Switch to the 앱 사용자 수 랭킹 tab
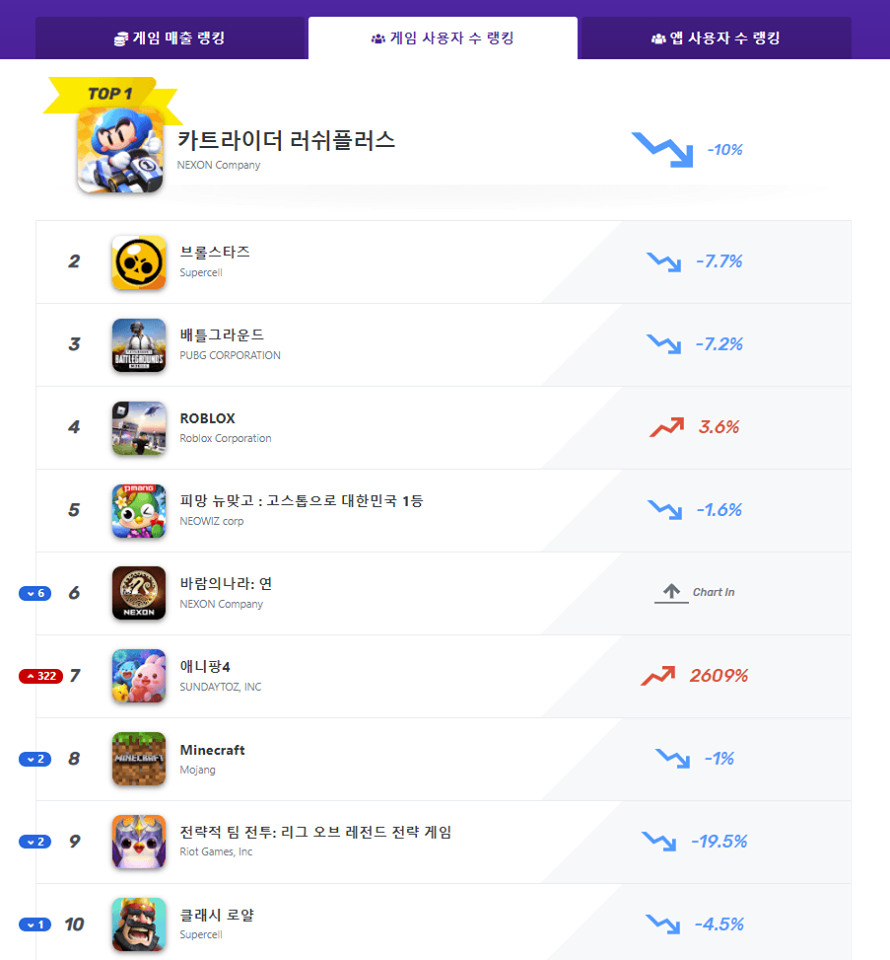The image size is (890, 960). (714, 38)
